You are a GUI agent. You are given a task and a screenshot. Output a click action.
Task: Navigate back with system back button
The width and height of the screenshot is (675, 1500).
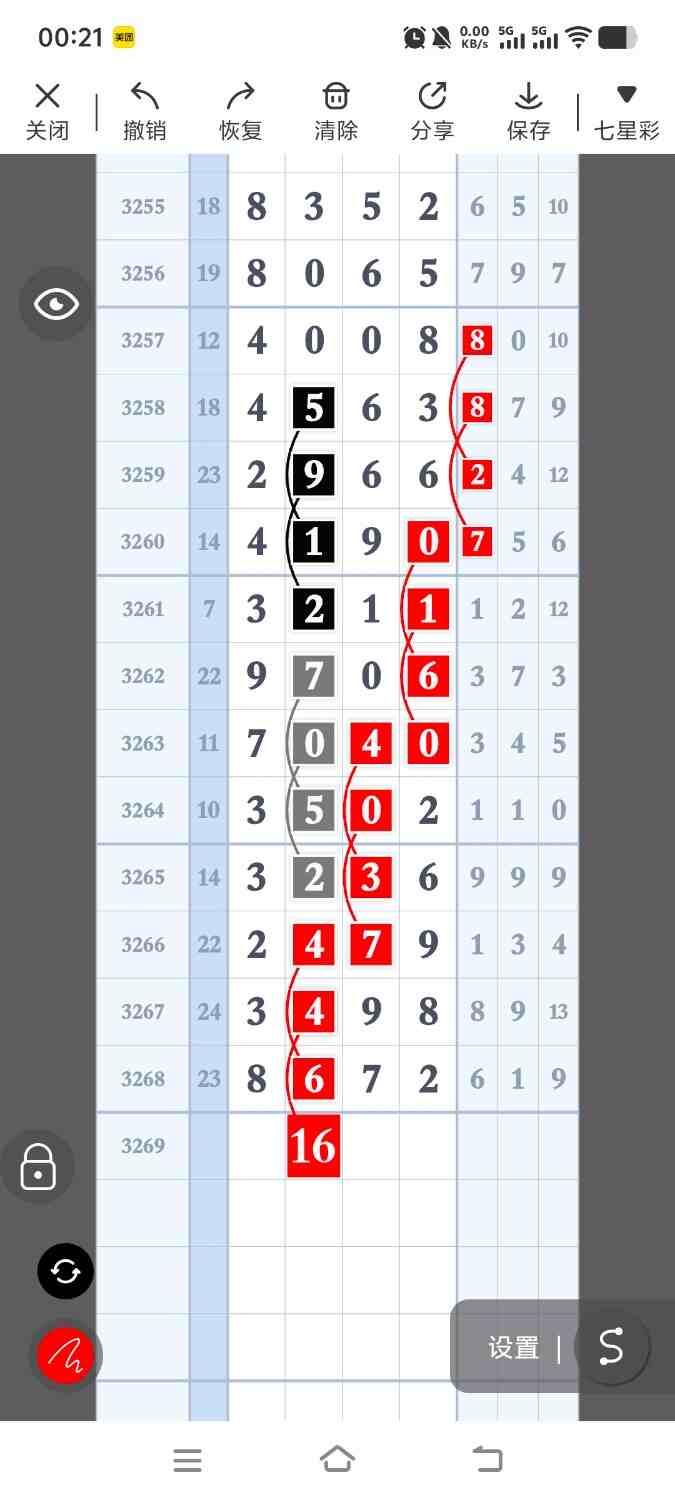click(487, 1459)
